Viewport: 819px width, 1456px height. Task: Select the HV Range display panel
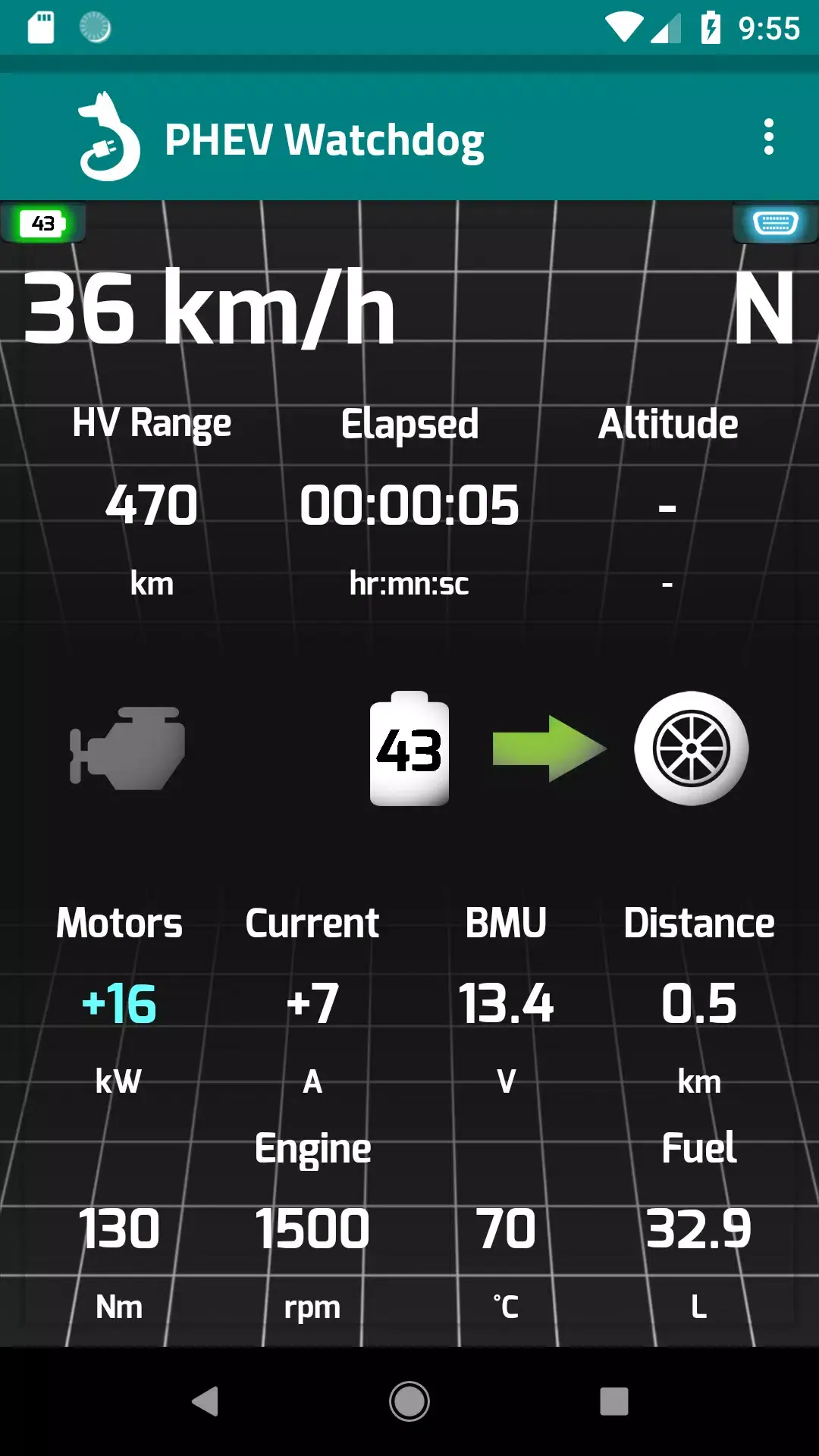tap(151, 500)
